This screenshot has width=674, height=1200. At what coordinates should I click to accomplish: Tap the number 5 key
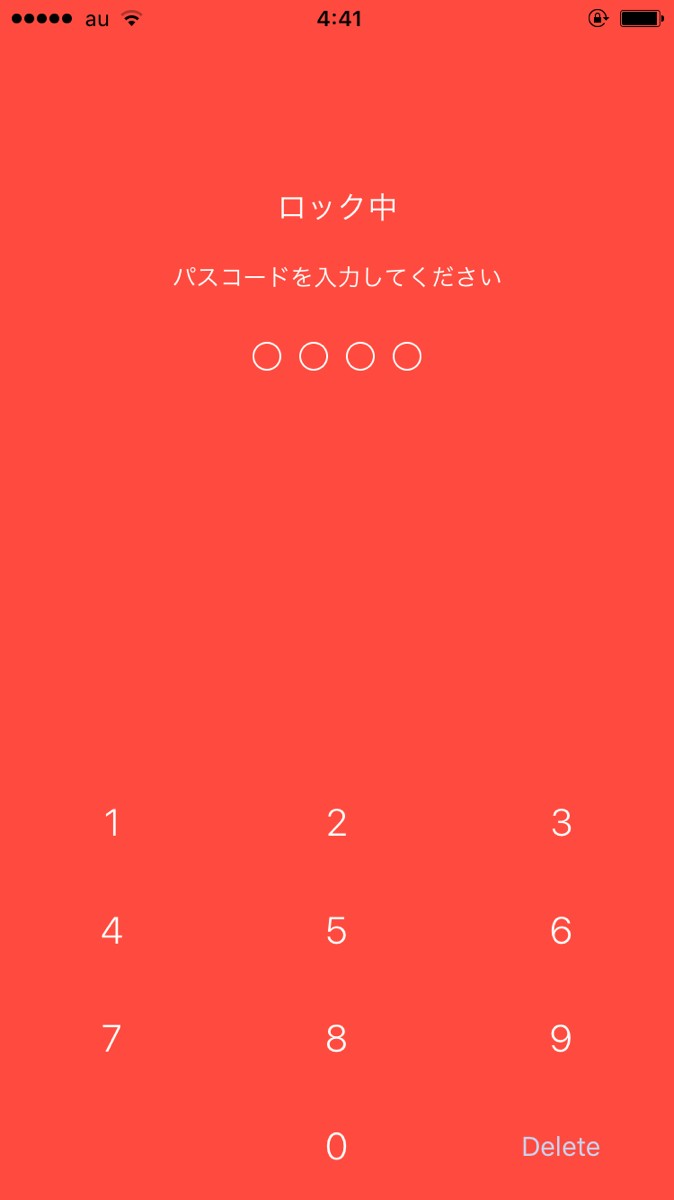tap(337, 931)
